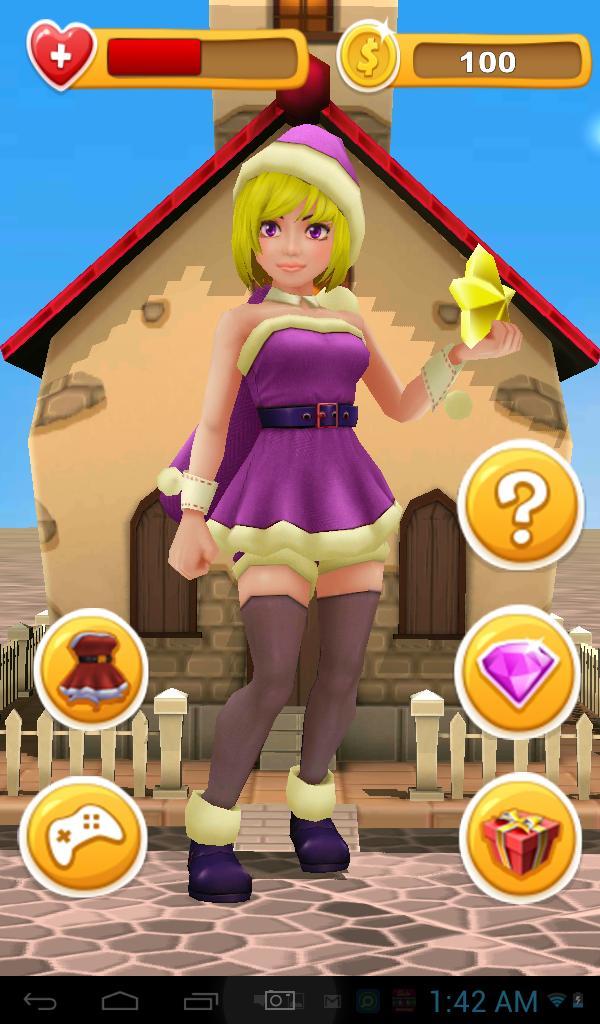
Task: Go back using the system back button
Action: (40, 1000)
